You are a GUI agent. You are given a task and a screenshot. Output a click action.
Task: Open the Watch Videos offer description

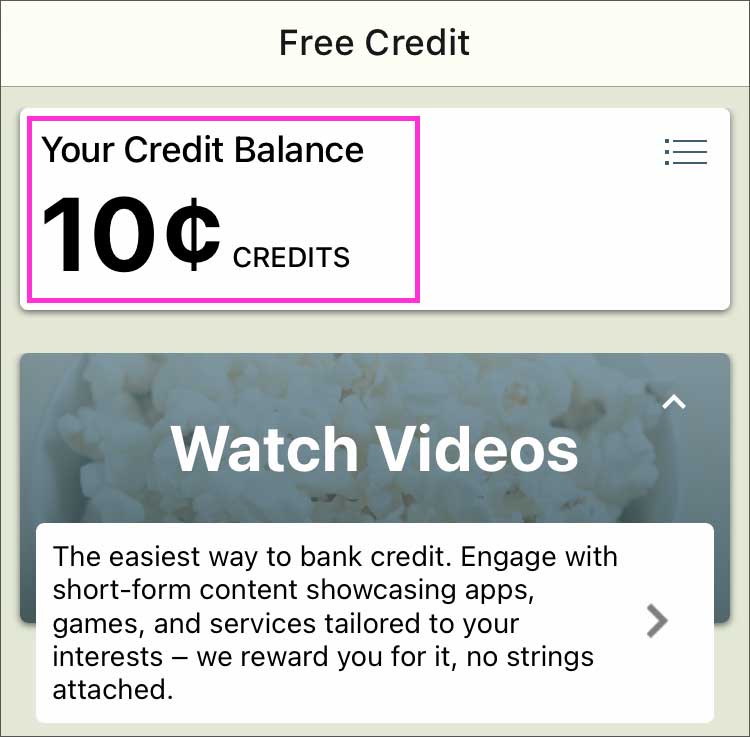tap(375, 621)
